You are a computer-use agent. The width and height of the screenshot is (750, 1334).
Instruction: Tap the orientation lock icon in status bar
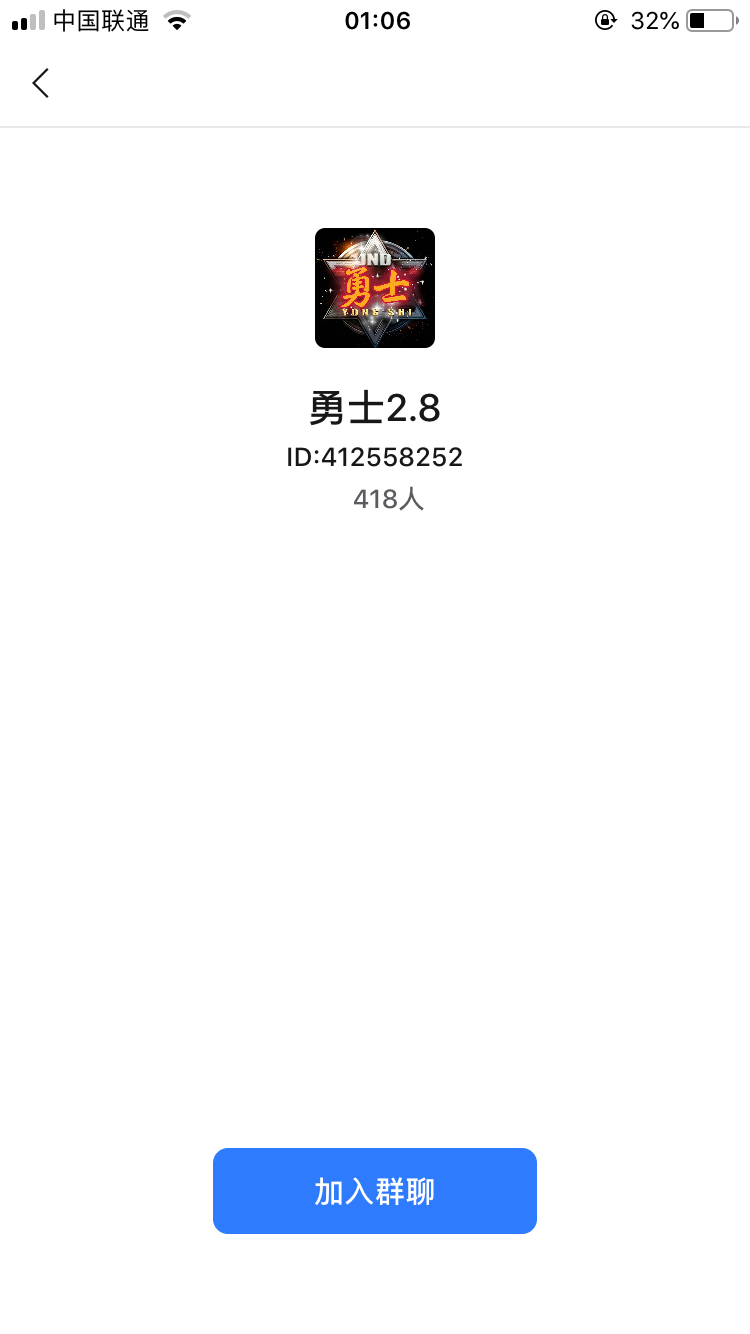(x=605, y=19)
